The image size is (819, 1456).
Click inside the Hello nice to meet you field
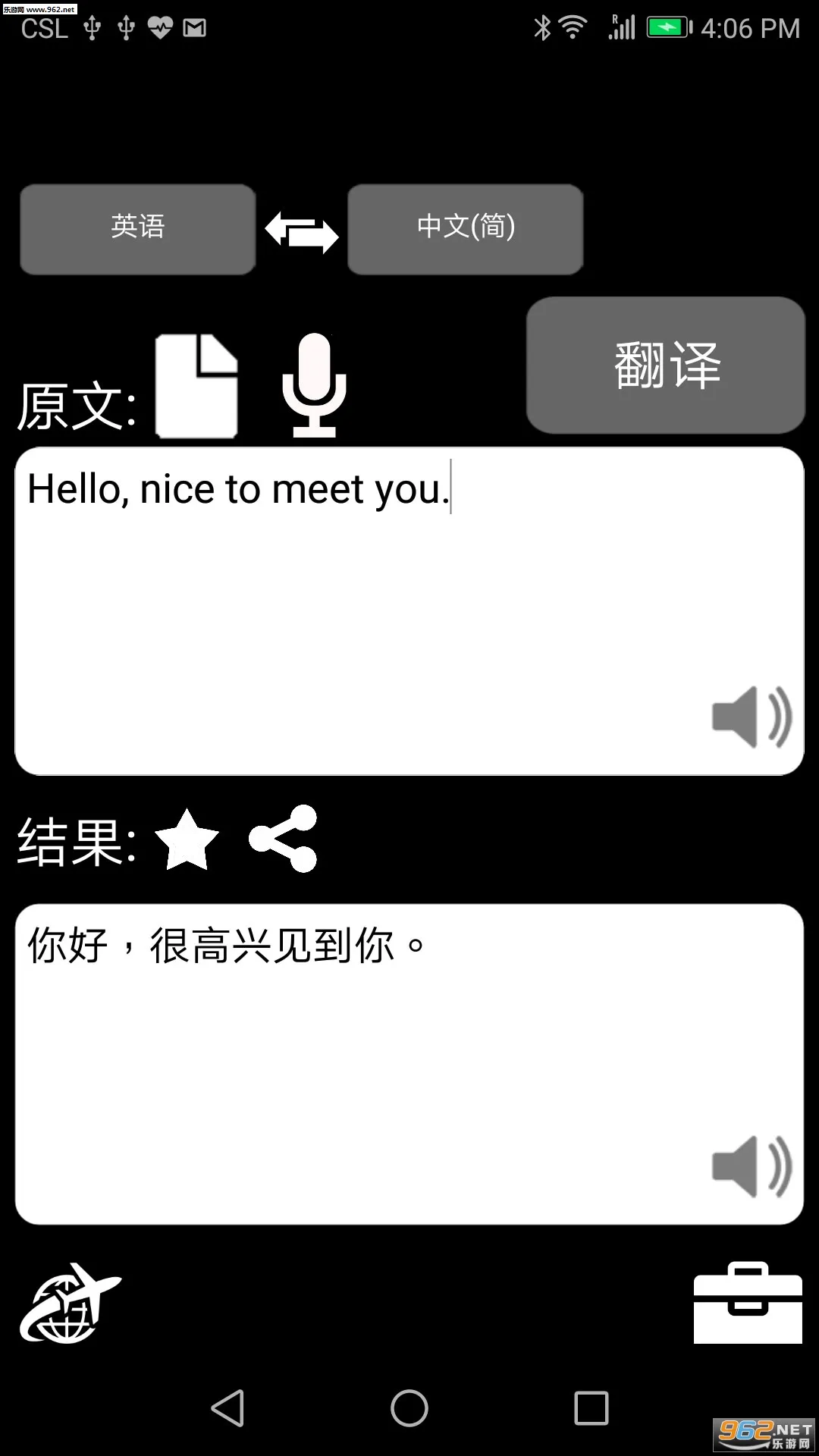[303, 531]
